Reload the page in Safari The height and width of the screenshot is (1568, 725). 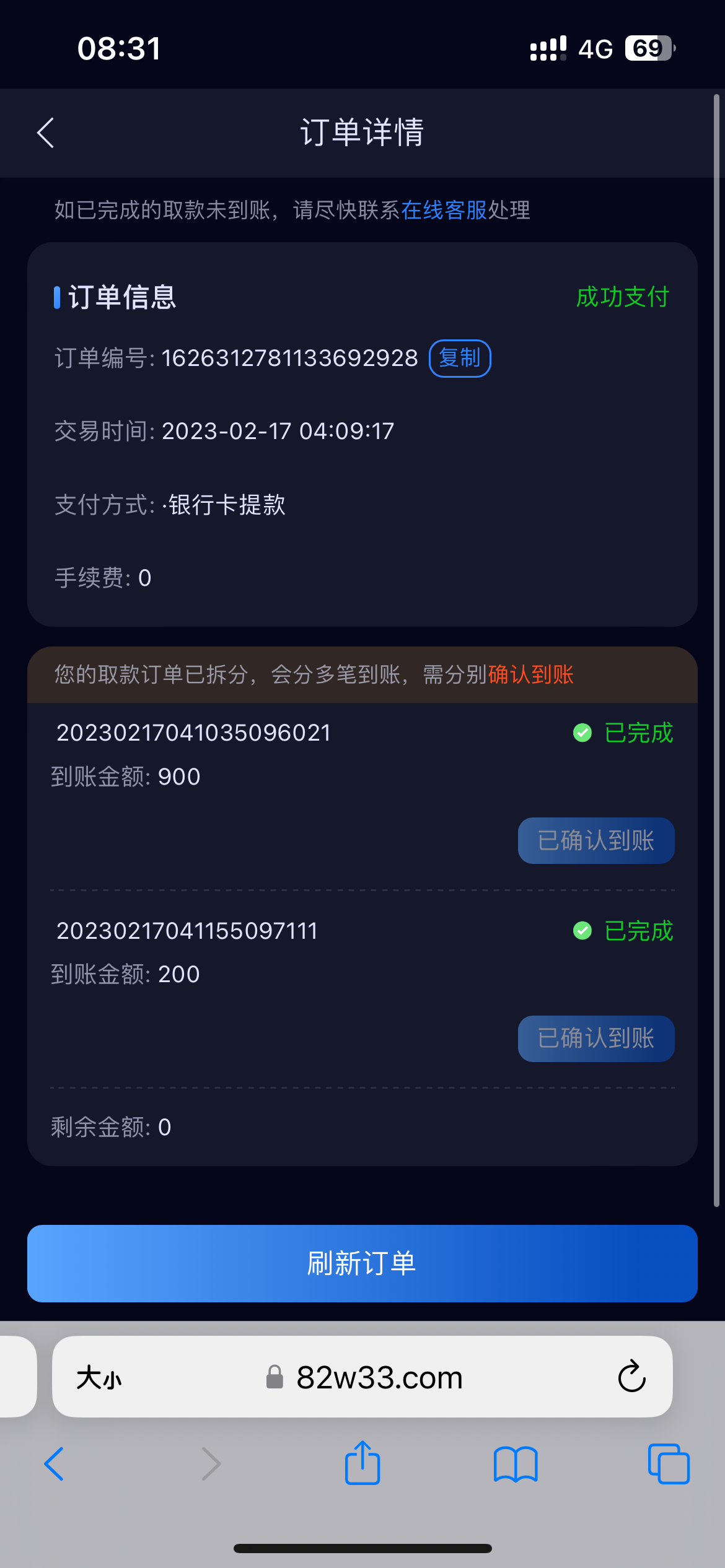click(631, 1377)
